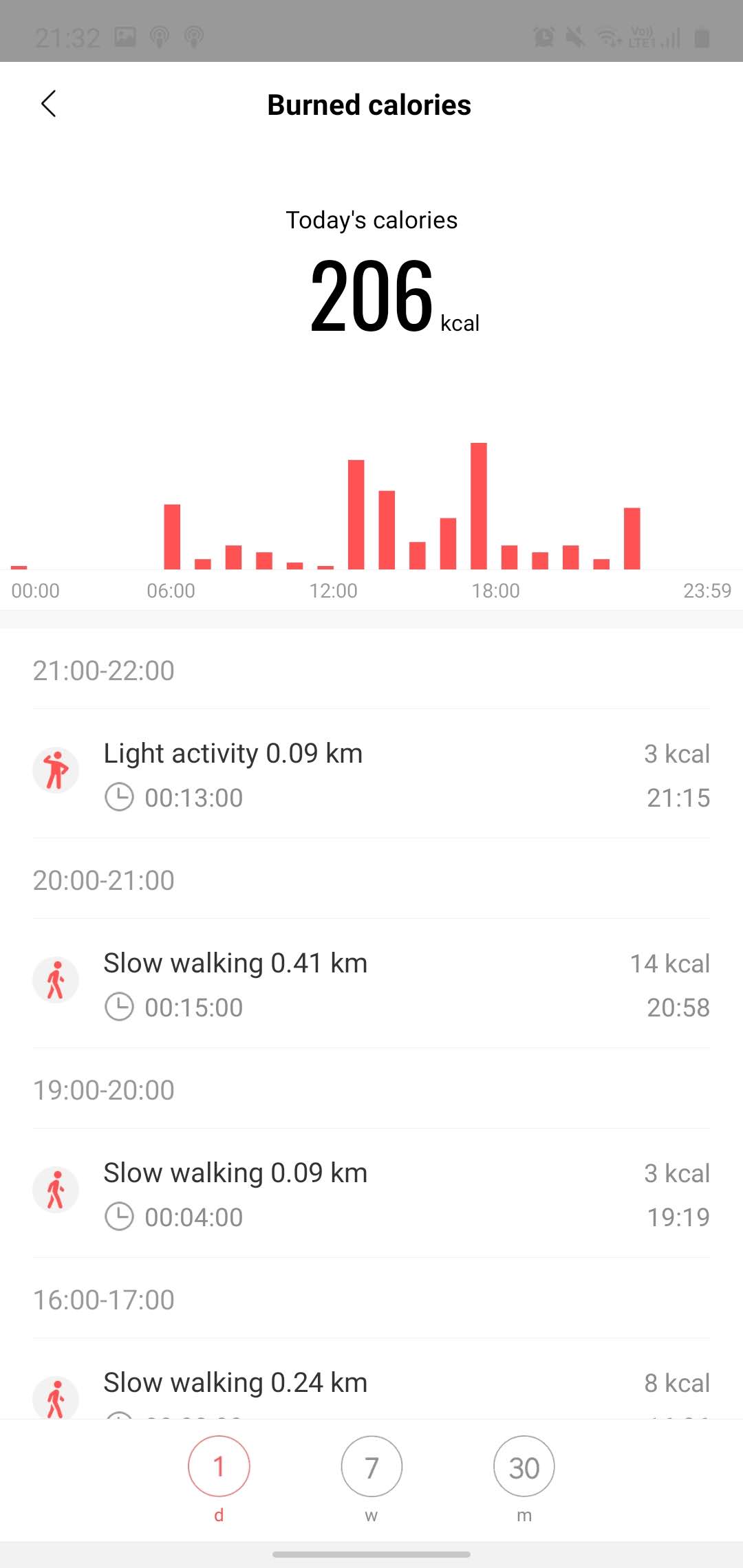Screen dimensions: 743x1568
Task: Go back from Burned calories
Action: (x=49, y=105)
